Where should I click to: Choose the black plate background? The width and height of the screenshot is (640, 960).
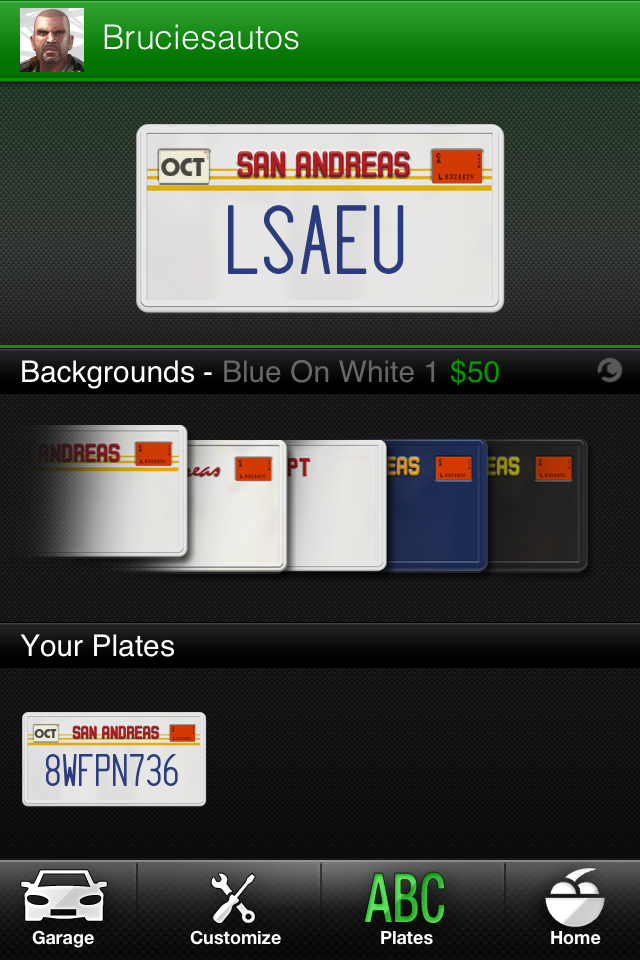540,505
